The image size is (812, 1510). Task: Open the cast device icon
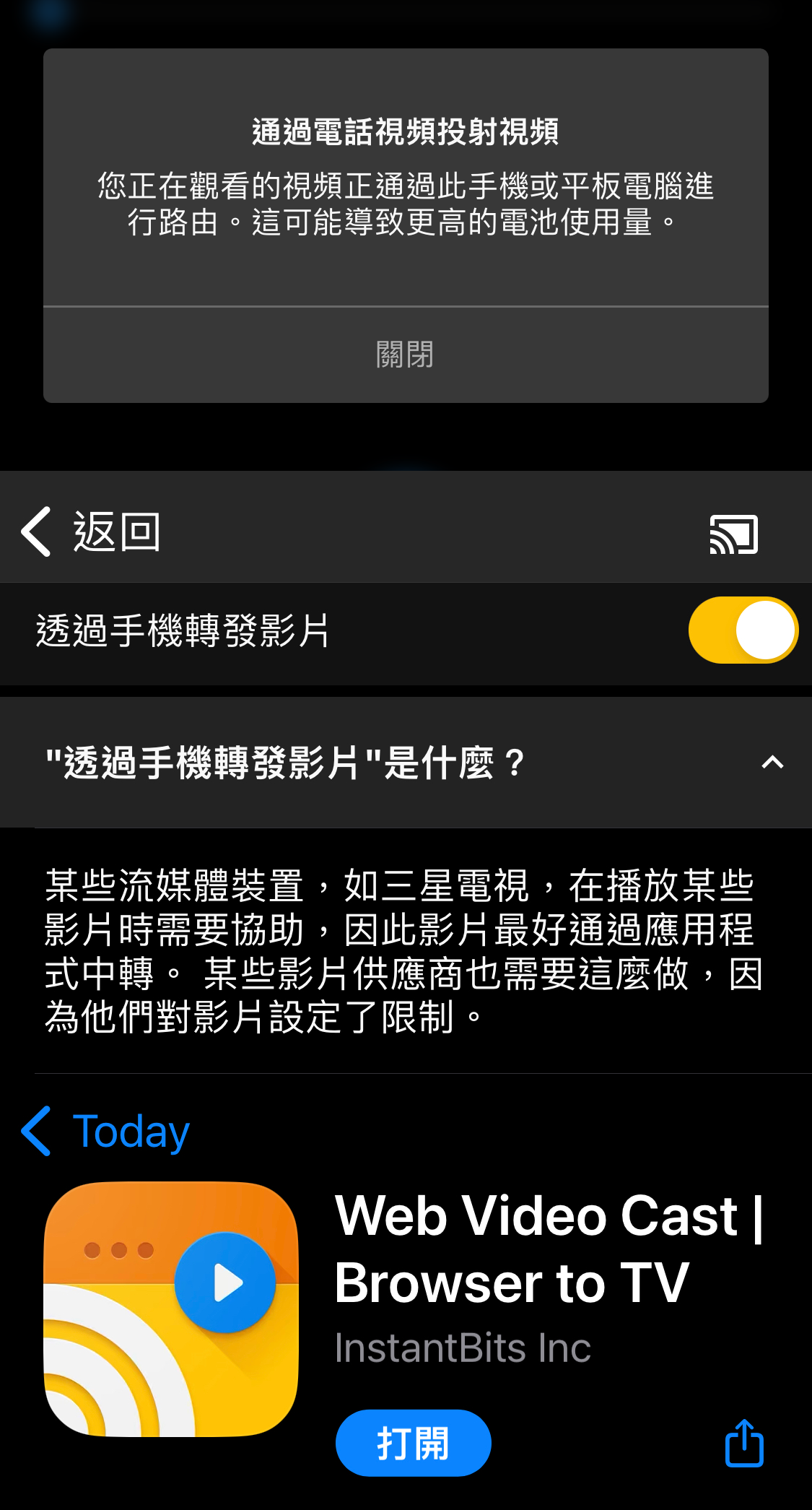(733, 534)
